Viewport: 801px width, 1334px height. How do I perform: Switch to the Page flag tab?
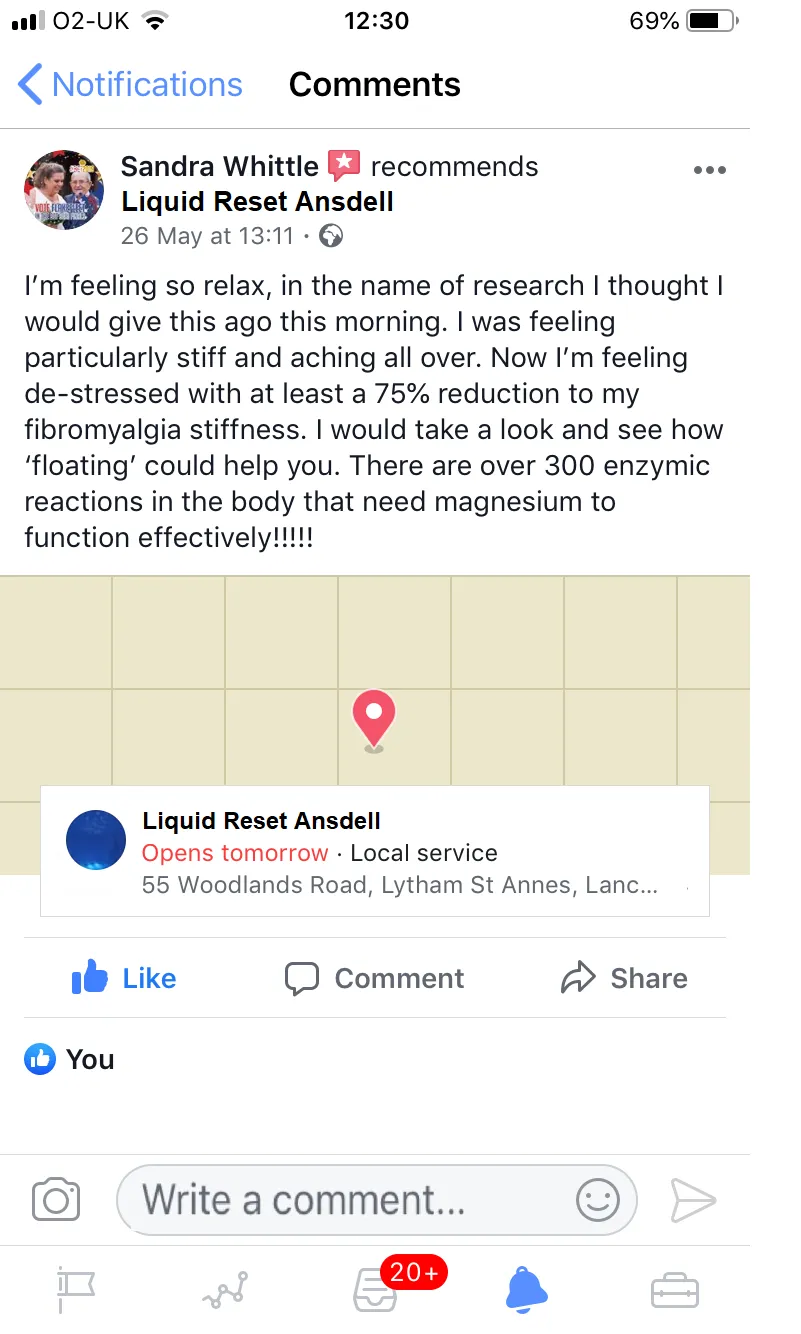coord(75,1289)
